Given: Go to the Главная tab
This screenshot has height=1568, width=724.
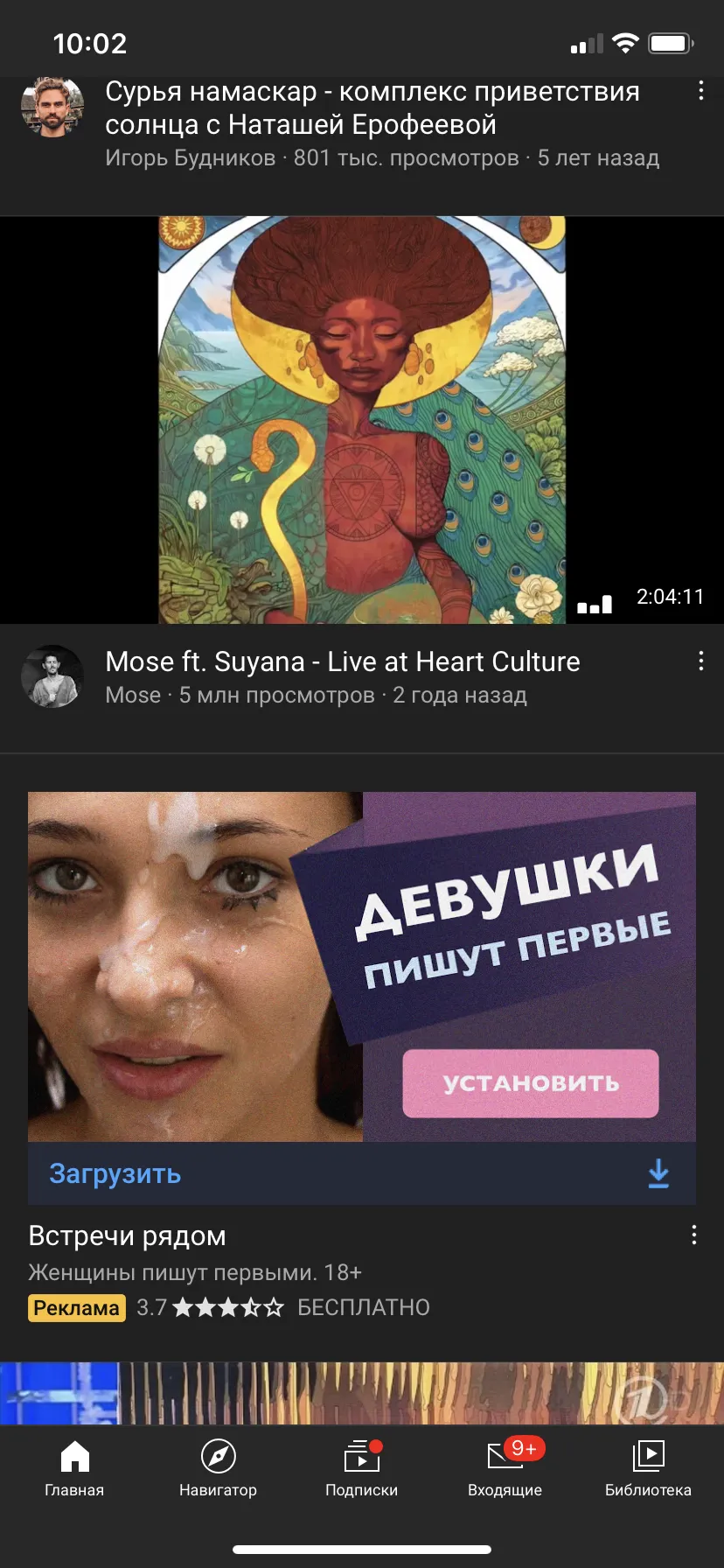Looking at the screenshot, I should click(x=74, y=1469).
